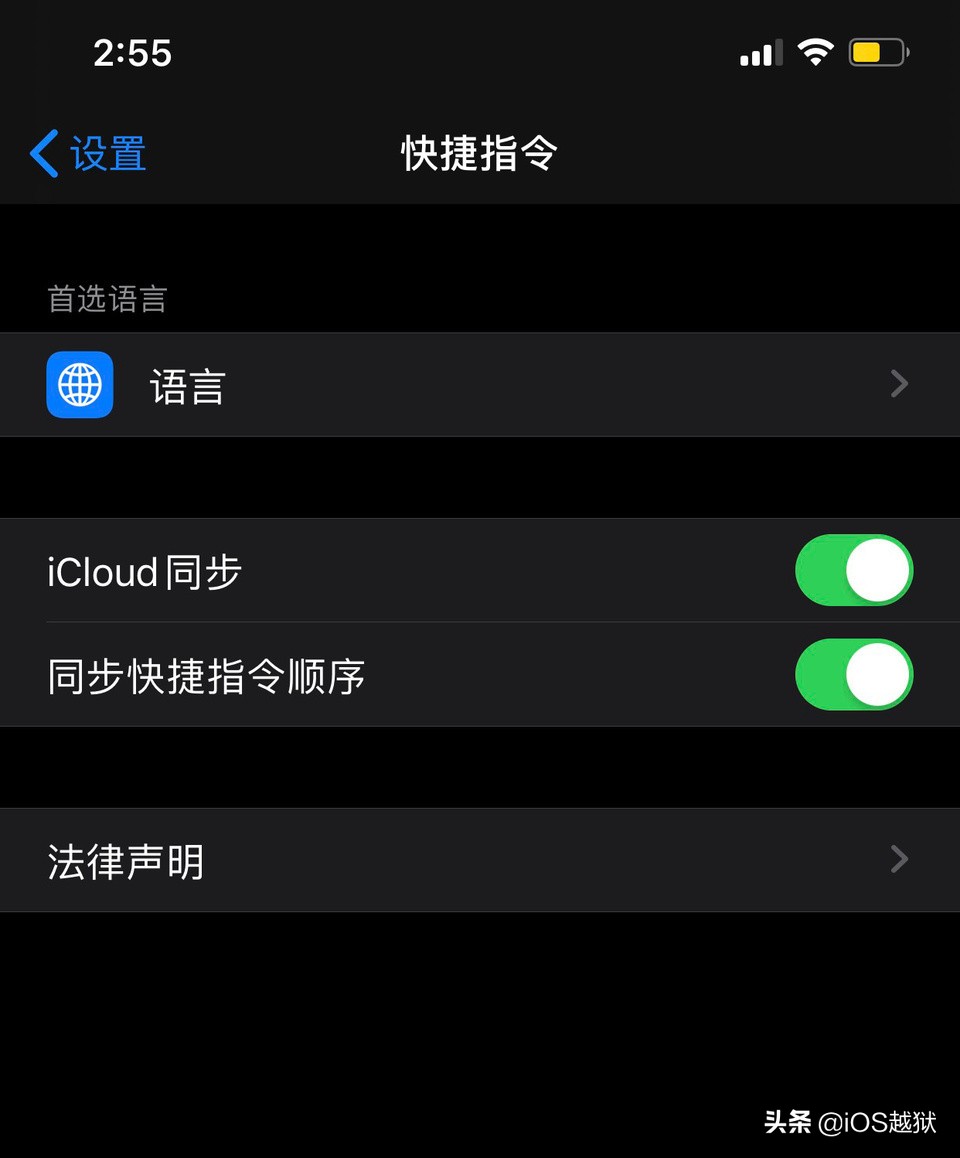Click the 头条@iOS越狱 watermark
The width and height of the screenshot is (960, 1158).
(855, 1124)
